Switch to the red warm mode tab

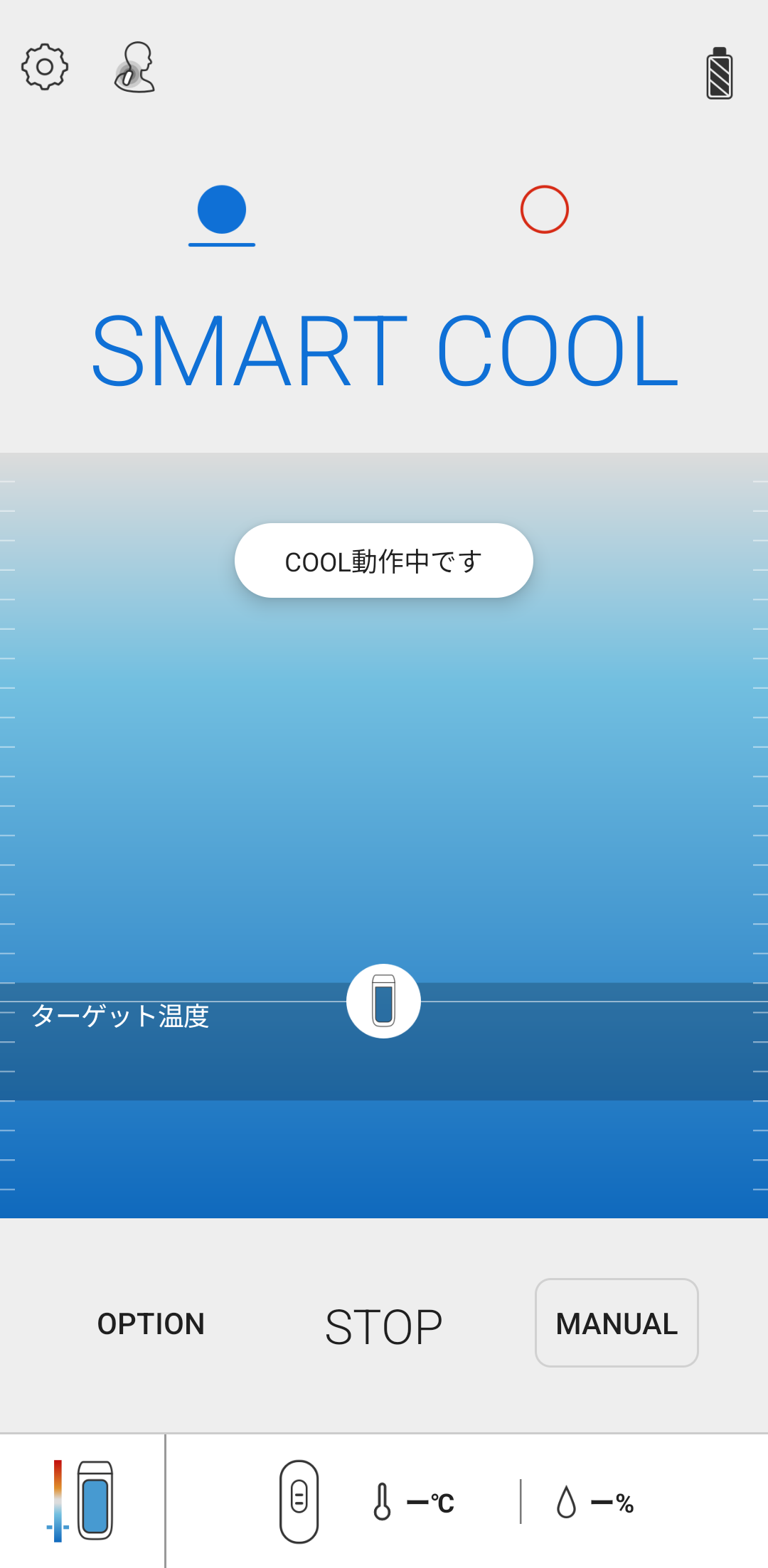(545, 210)
